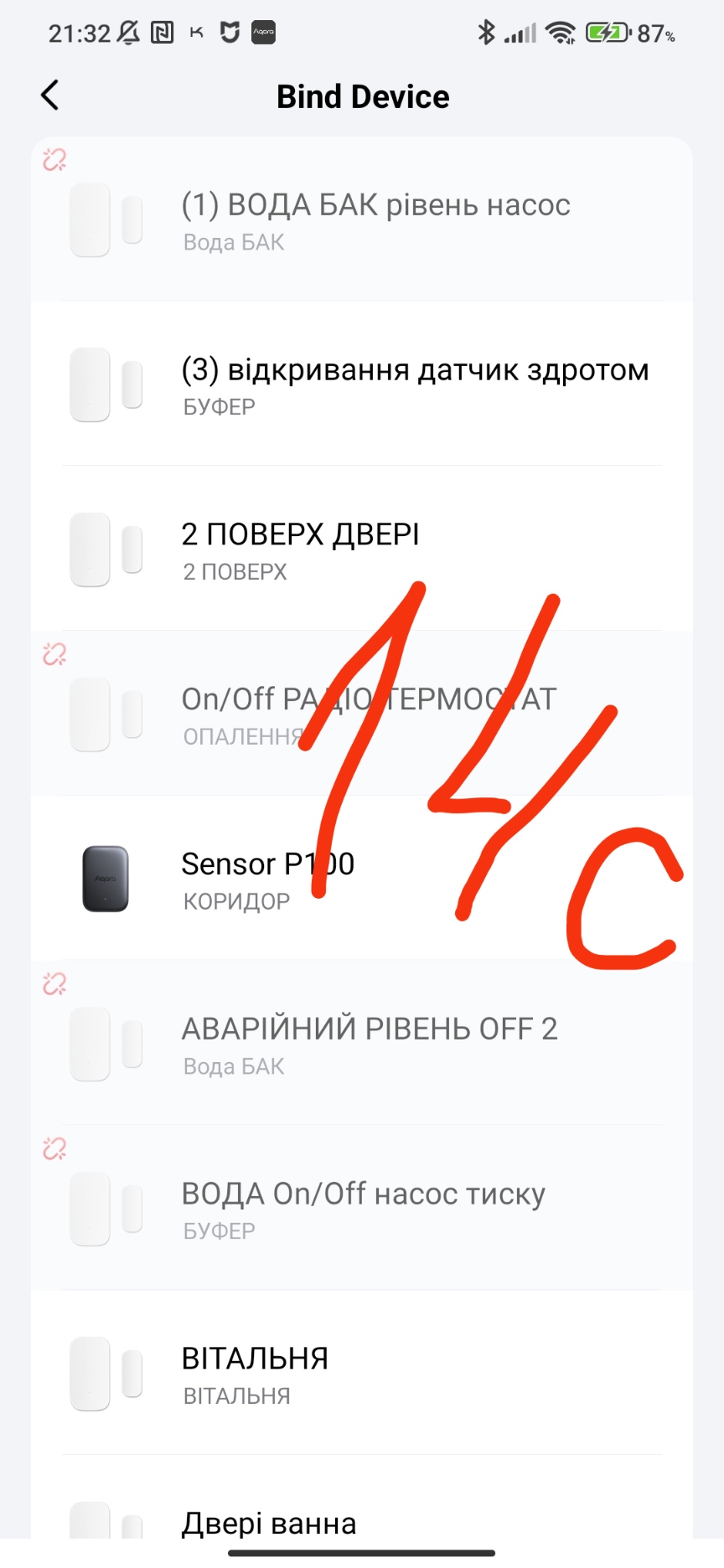Go back from Bind Device screen
724x1568 pixels.
(50, 95)
